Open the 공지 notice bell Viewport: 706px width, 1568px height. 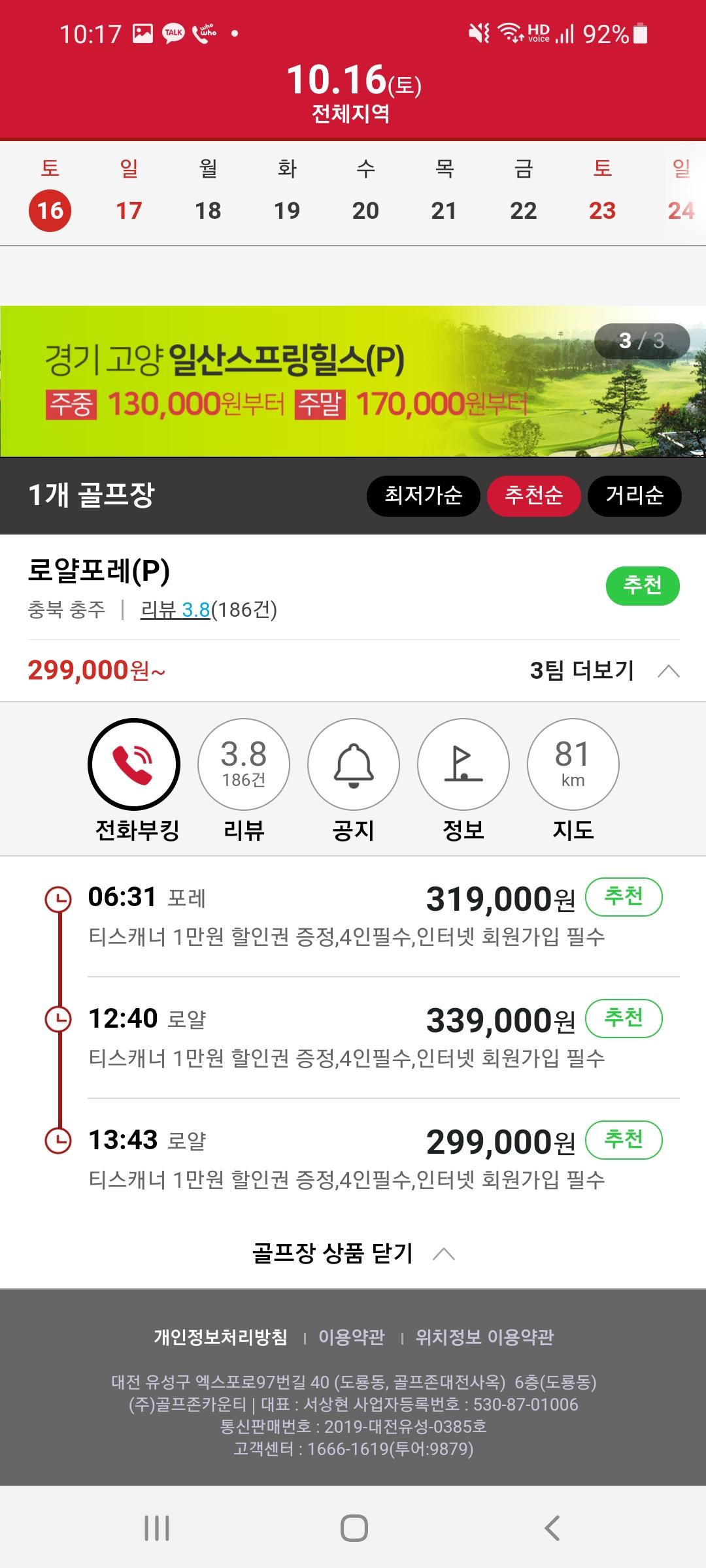[x=354, y=764]
